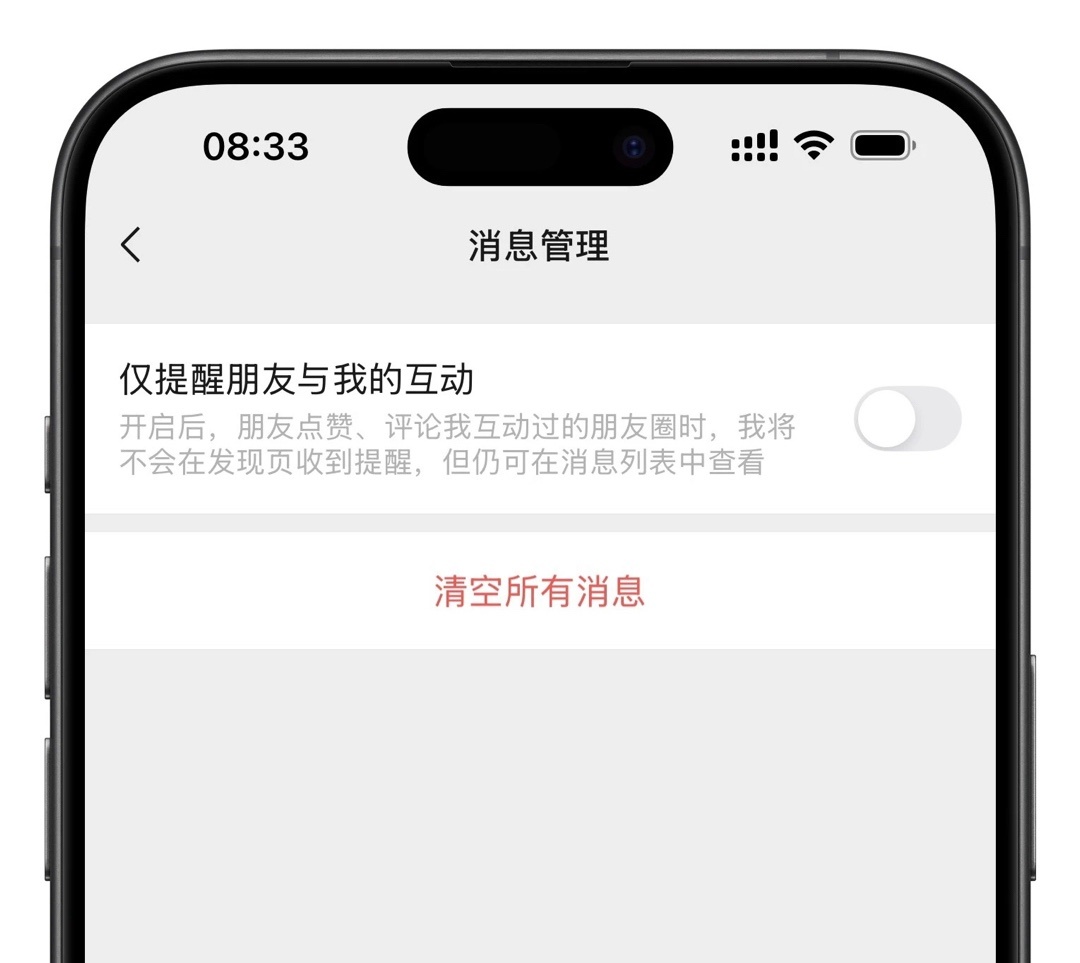The image size is (1080, 963).
Task: Go back from 消息管理 page
Action: (x=131, y=244)
